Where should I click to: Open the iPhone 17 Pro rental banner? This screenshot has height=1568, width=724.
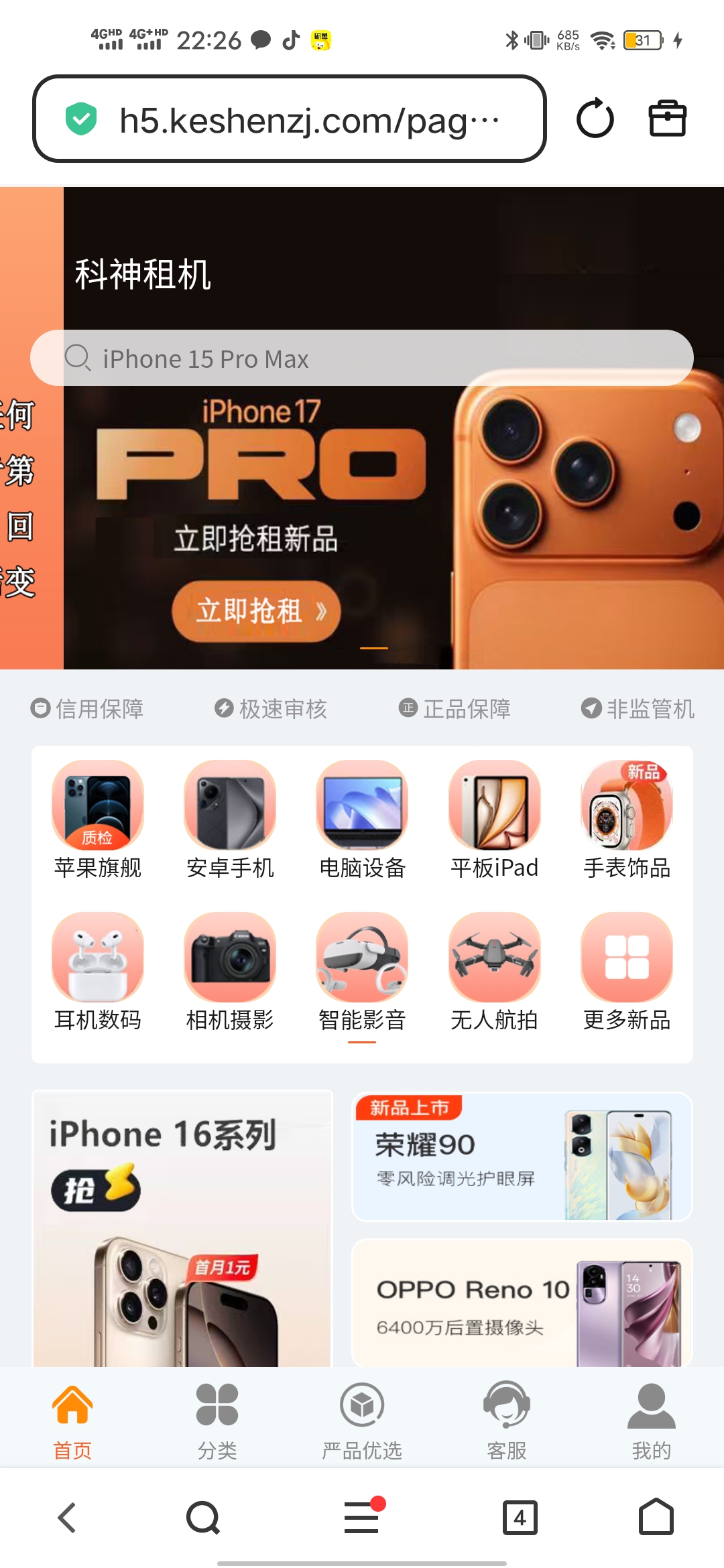coord(256,610)
